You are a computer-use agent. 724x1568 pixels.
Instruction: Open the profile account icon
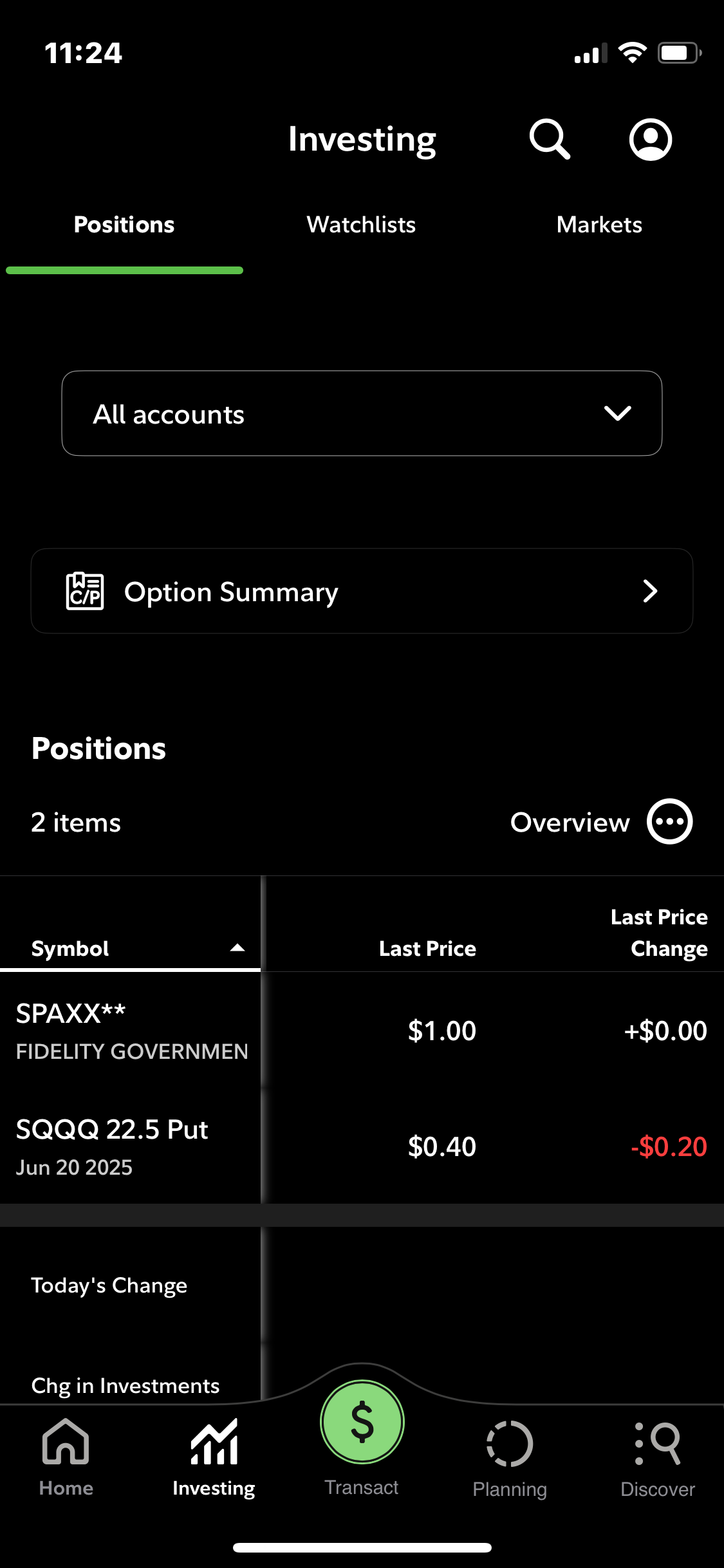pyautogui.click(x=651, y=139)
